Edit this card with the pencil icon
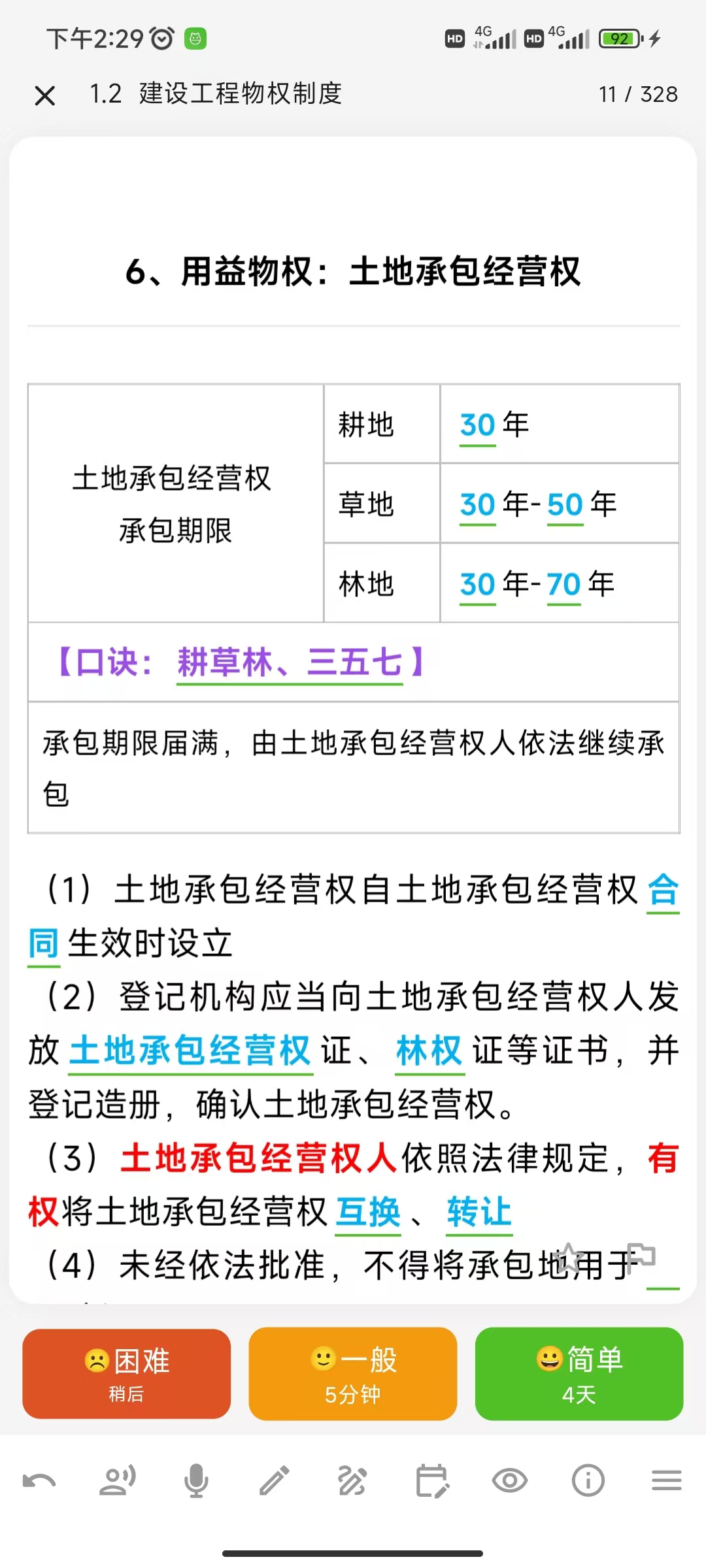Image resolution: width=706 pixels, height=1568 pixels. (x=275, y=1481)
